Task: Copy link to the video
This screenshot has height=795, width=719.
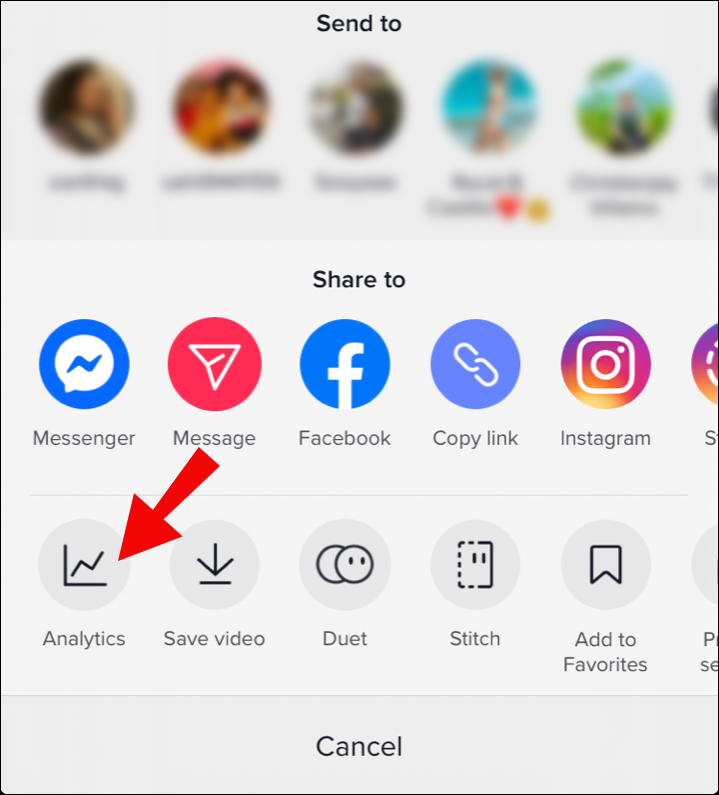Action: coord(475,365)
